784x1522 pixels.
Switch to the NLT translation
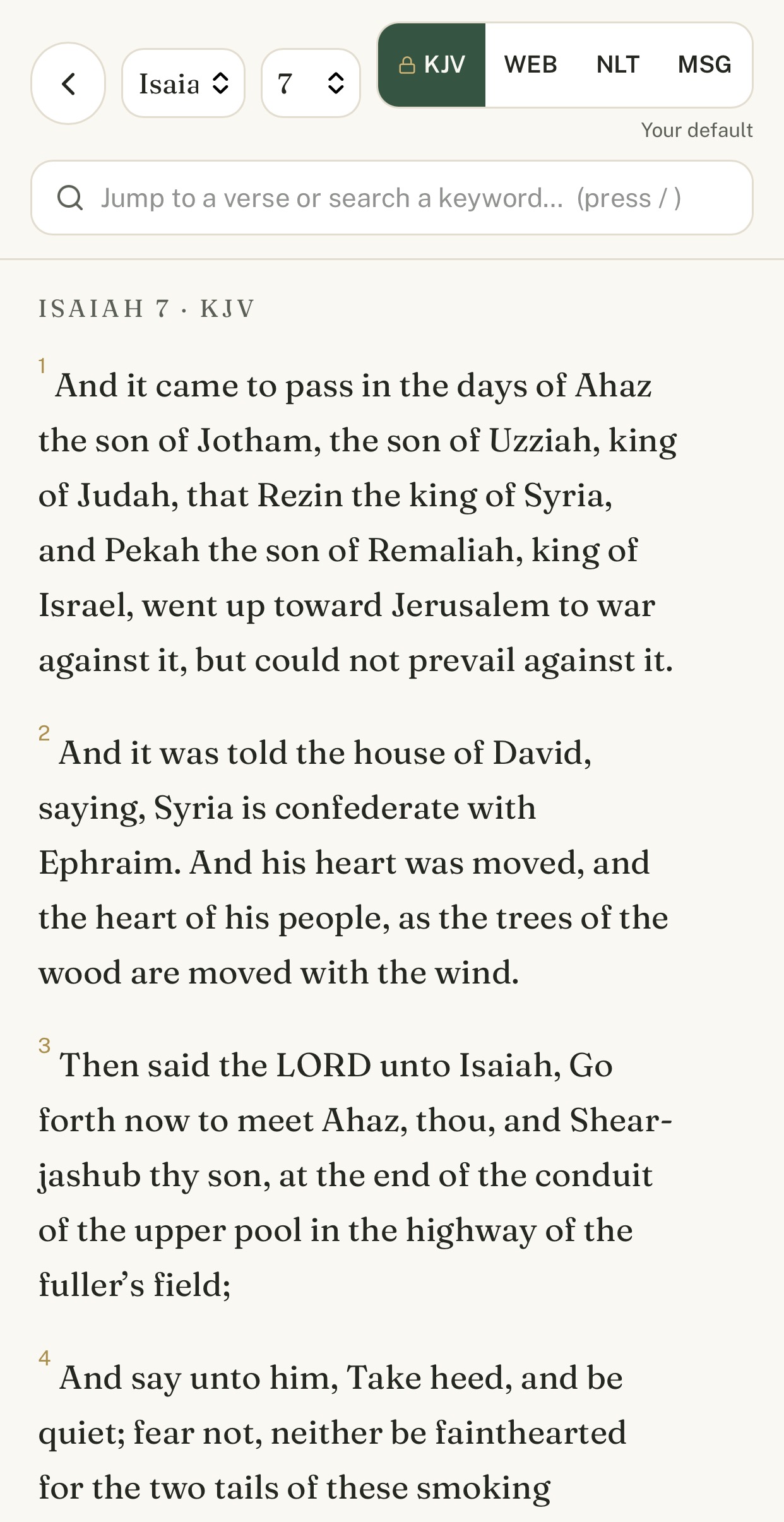click(617, 65)
